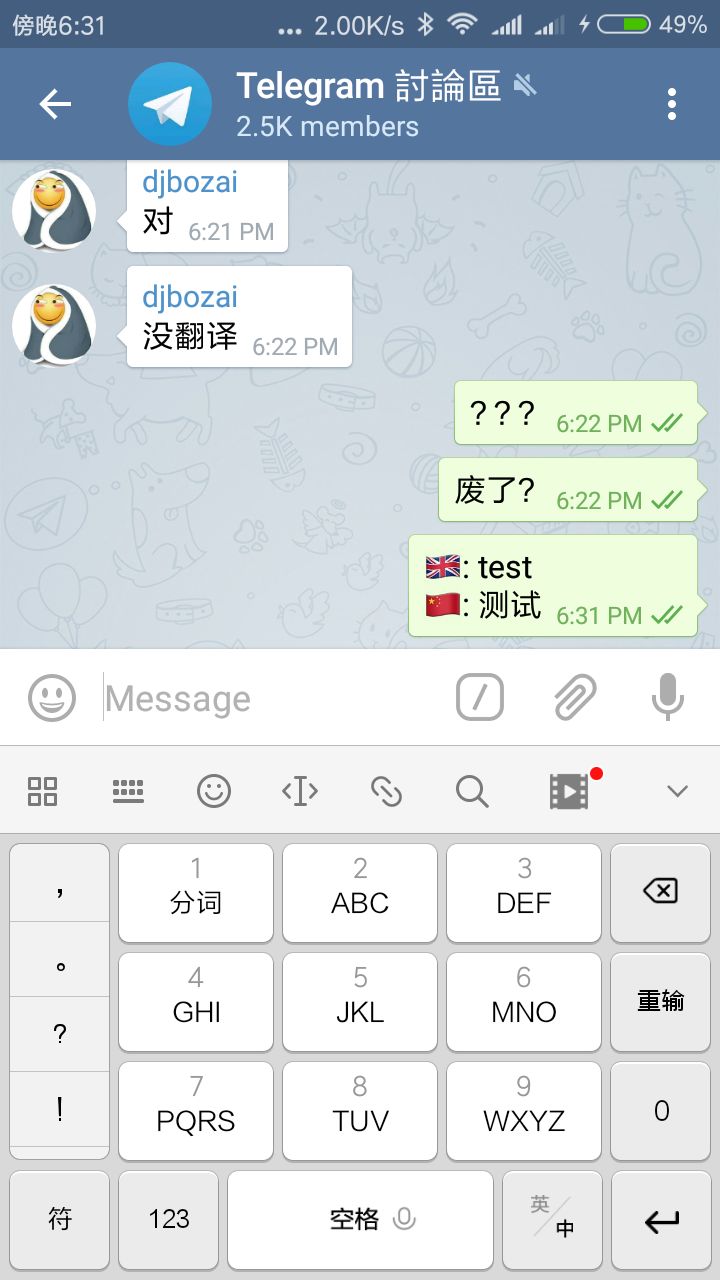Open the keyboard's grid menu icon
This screenshot has height=1280, width=720.
coord(43,792)
